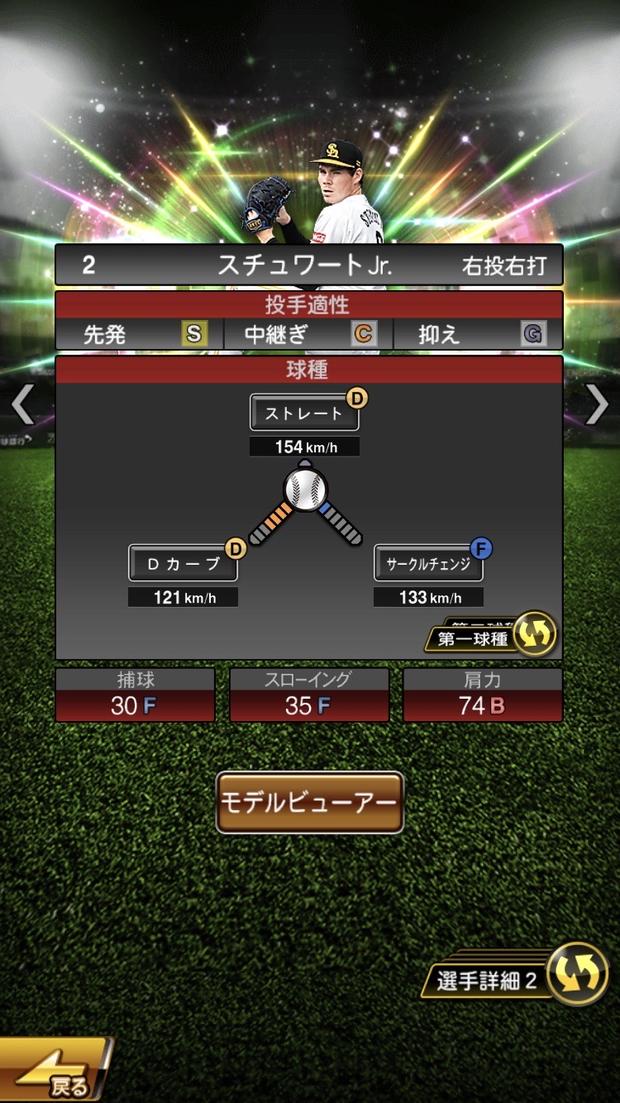Go to the previous player with the left arrow

(22, 404)
